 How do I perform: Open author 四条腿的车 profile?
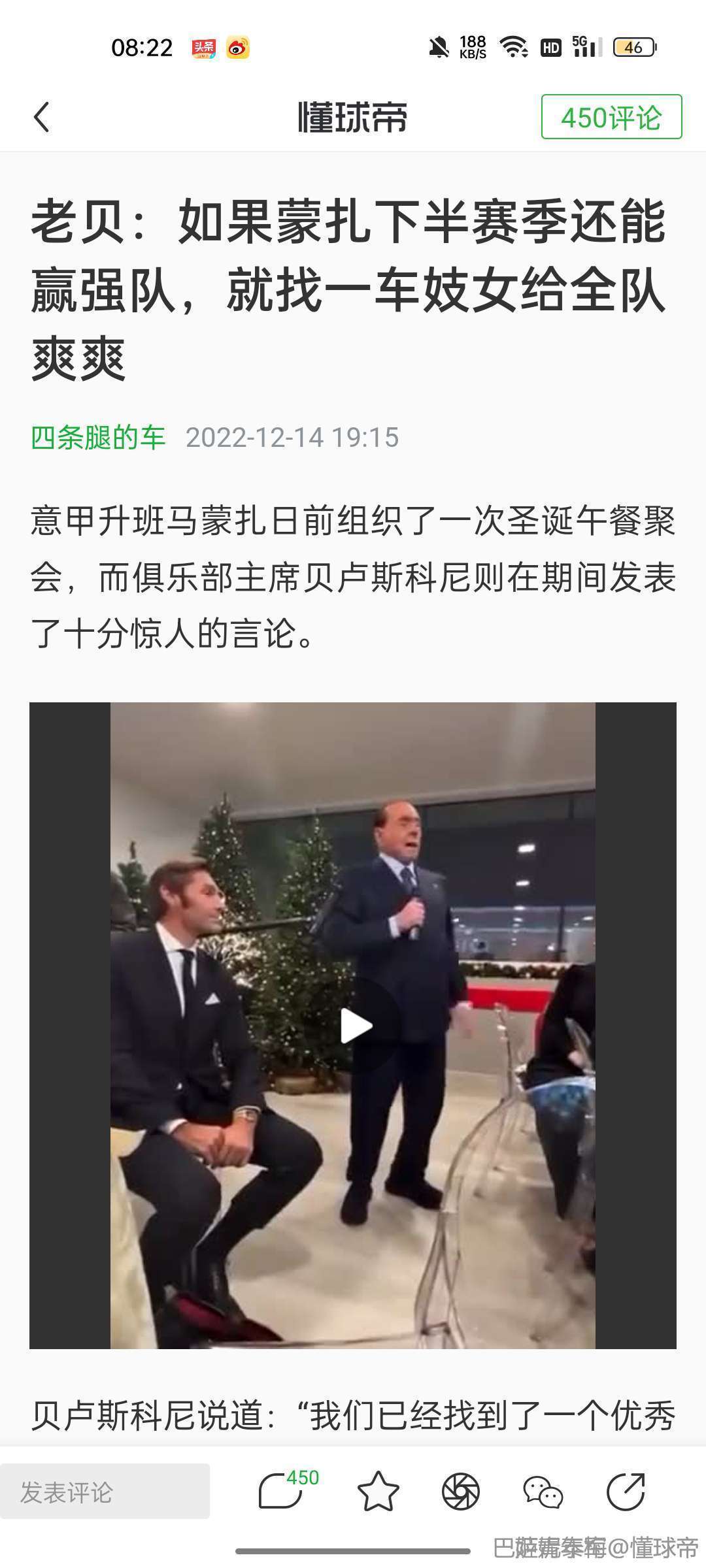pos(98,437)
